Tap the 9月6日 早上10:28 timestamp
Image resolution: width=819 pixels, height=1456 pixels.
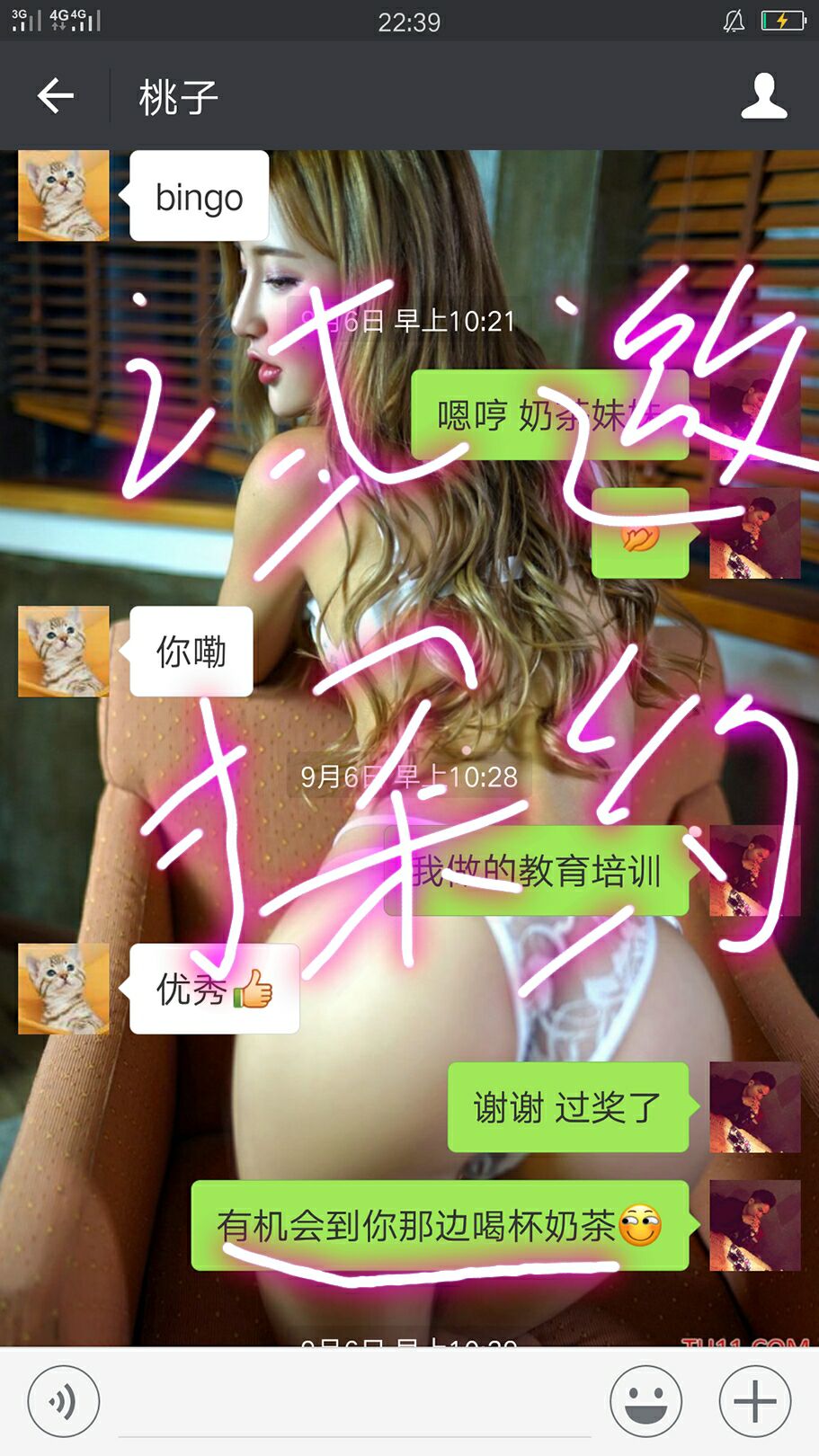tap(409, 777)
